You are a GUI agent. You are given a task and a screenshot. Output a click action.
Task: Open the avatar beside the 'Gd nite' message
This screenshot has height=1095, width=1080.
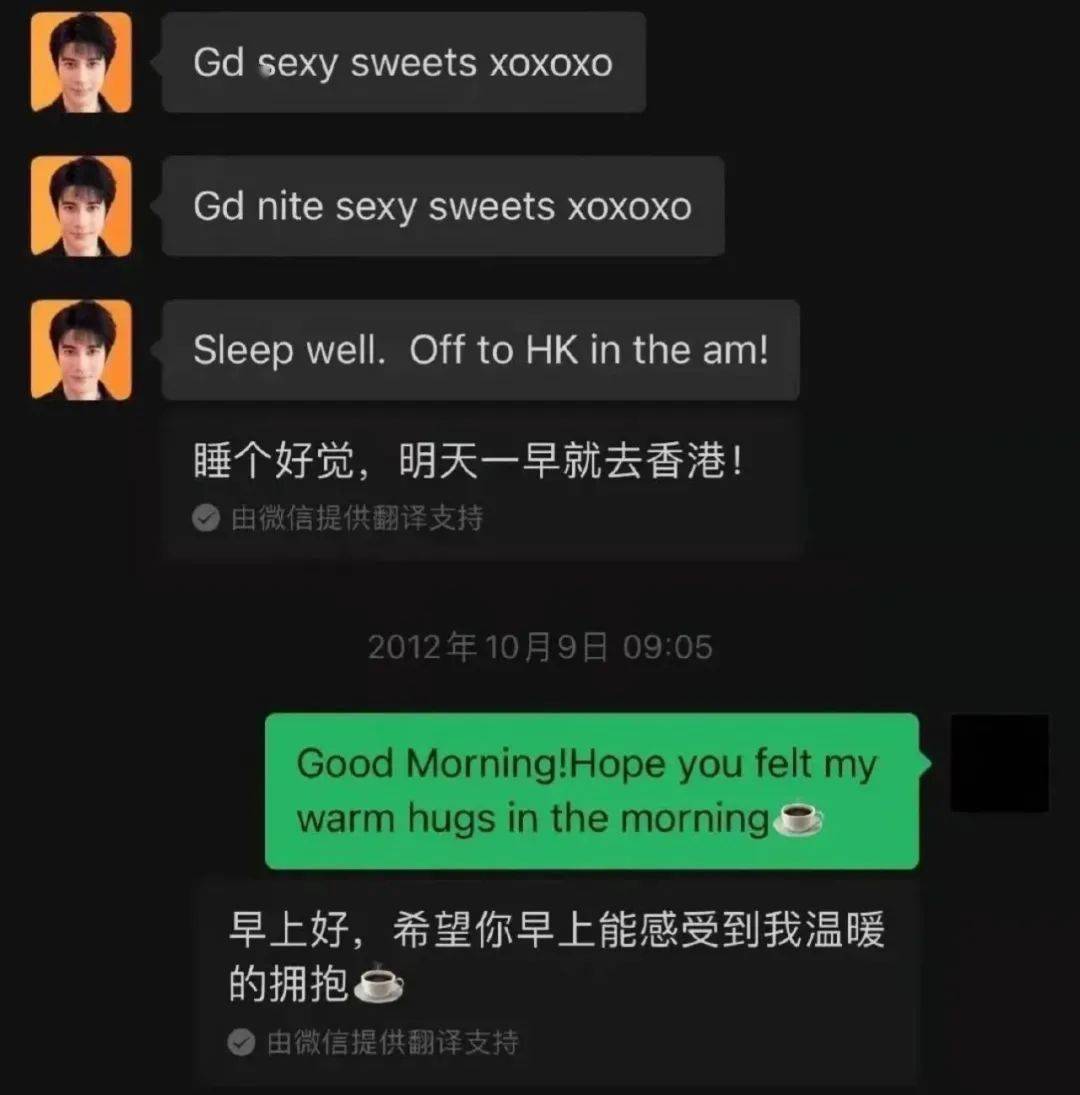(x=80, y=206)
